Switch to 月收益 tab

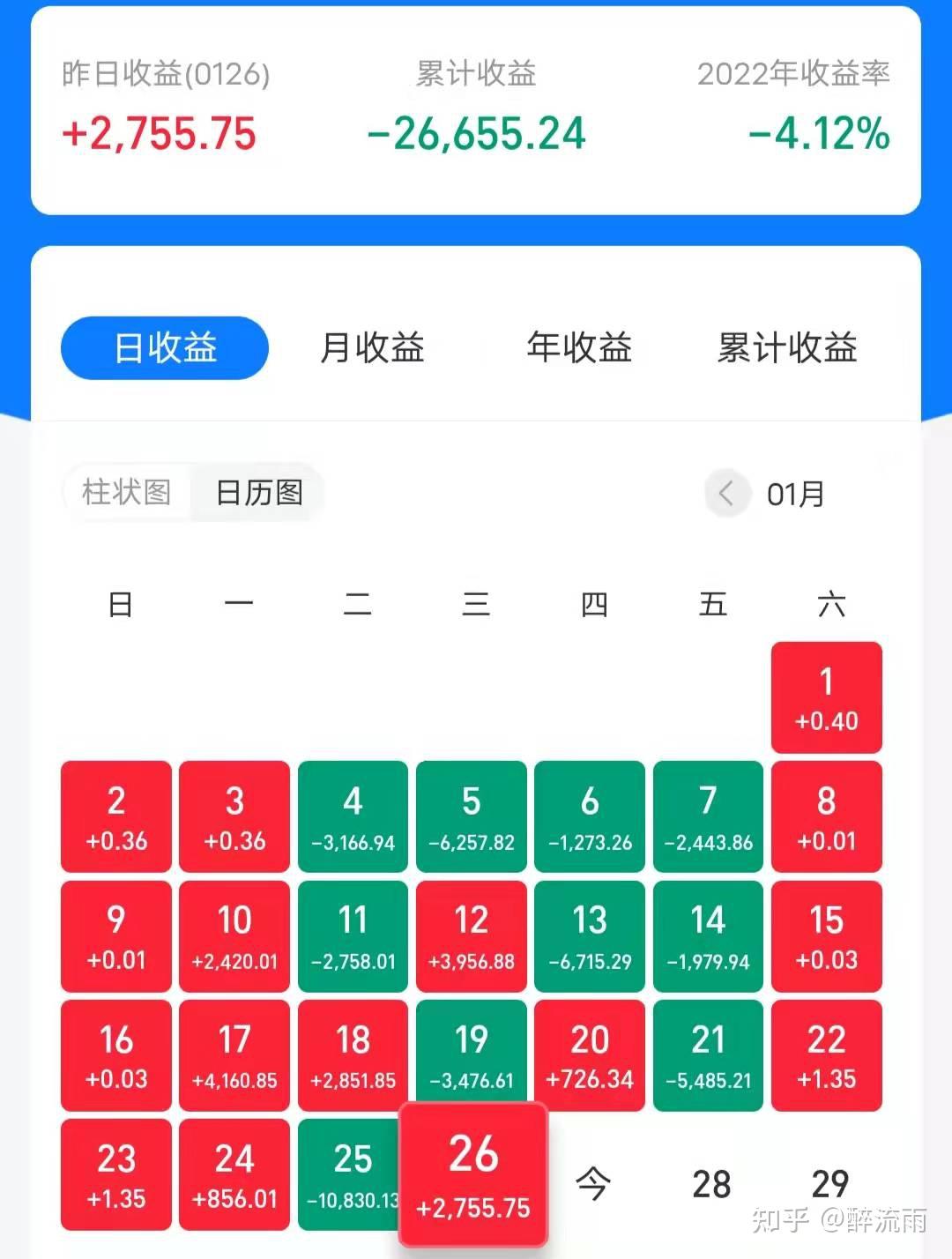(x=373, y=347)
